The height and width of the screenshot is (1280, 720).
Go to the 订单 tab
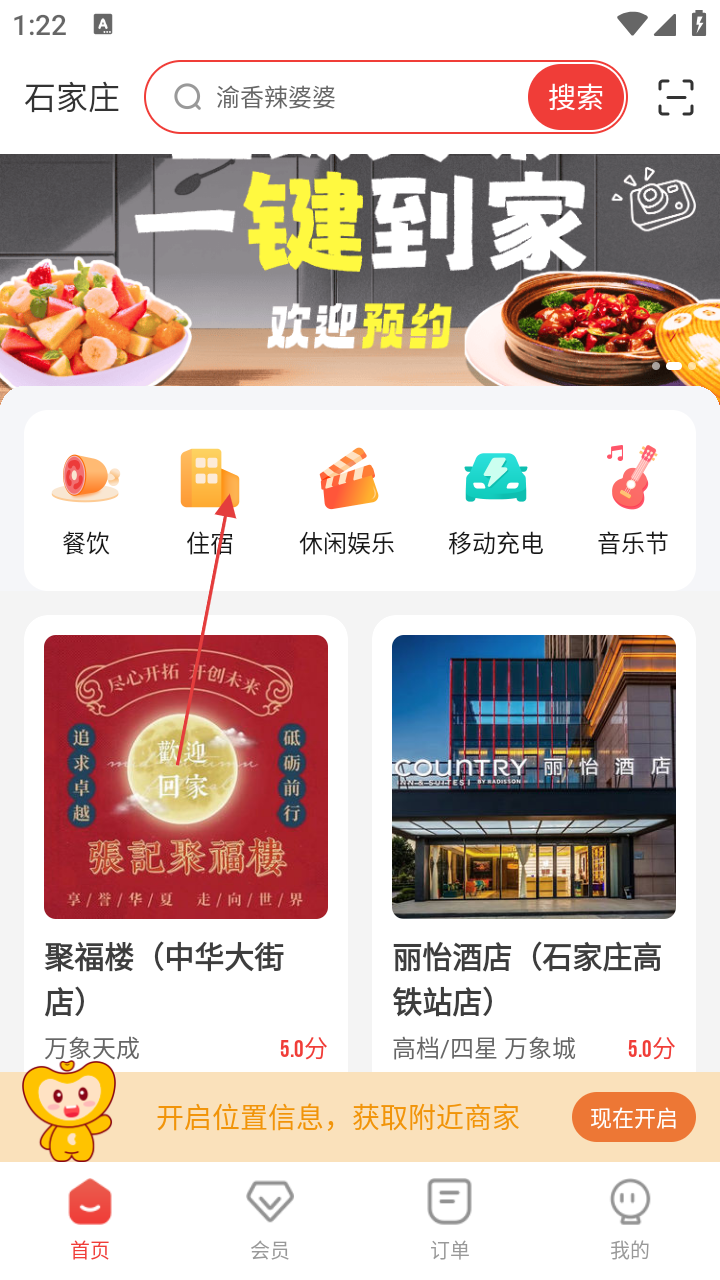click(x=450, y=1218)
